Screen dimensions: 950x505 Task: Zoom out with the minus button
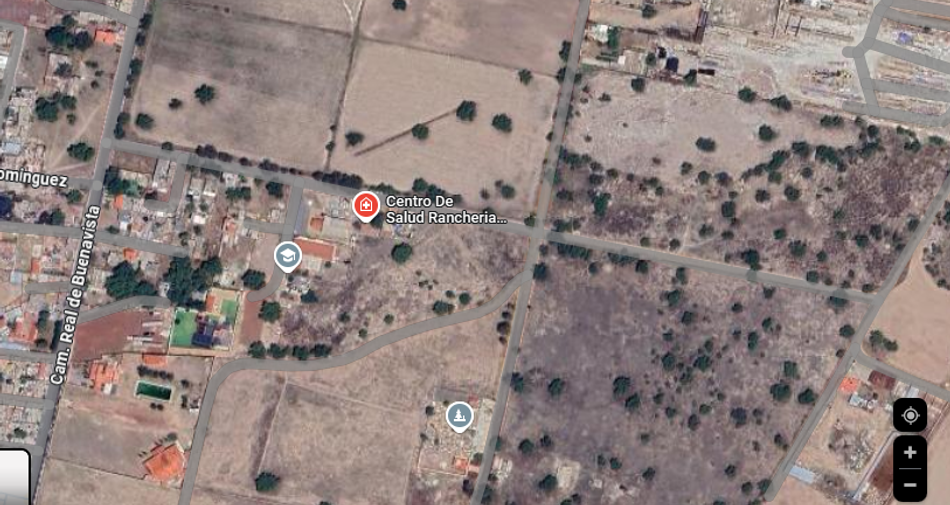[909, 485]
